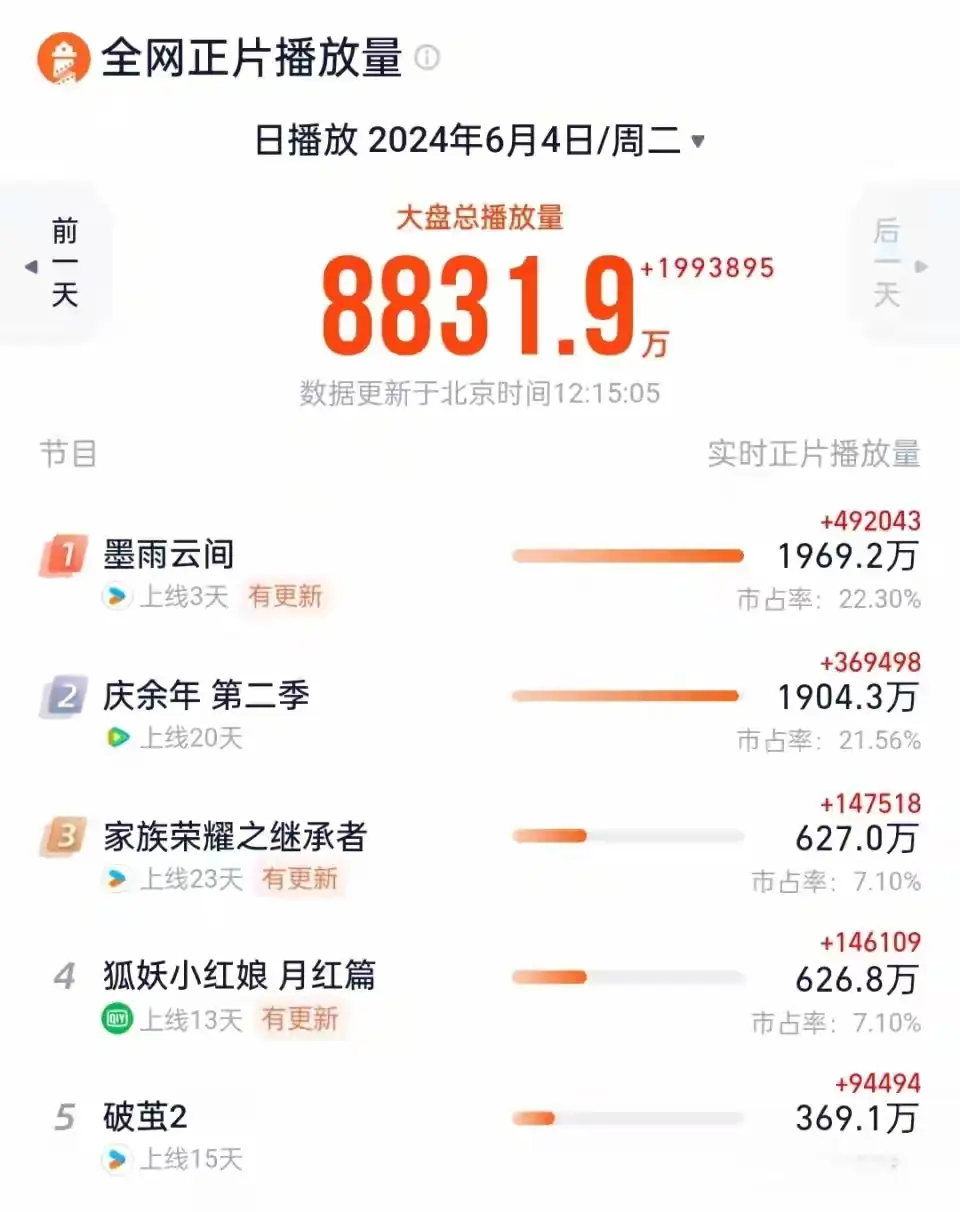This screenshot has height=1212, width=960.
Task: View the 狐妖小红娘 月红篇 entry
Action: point(239,976)
